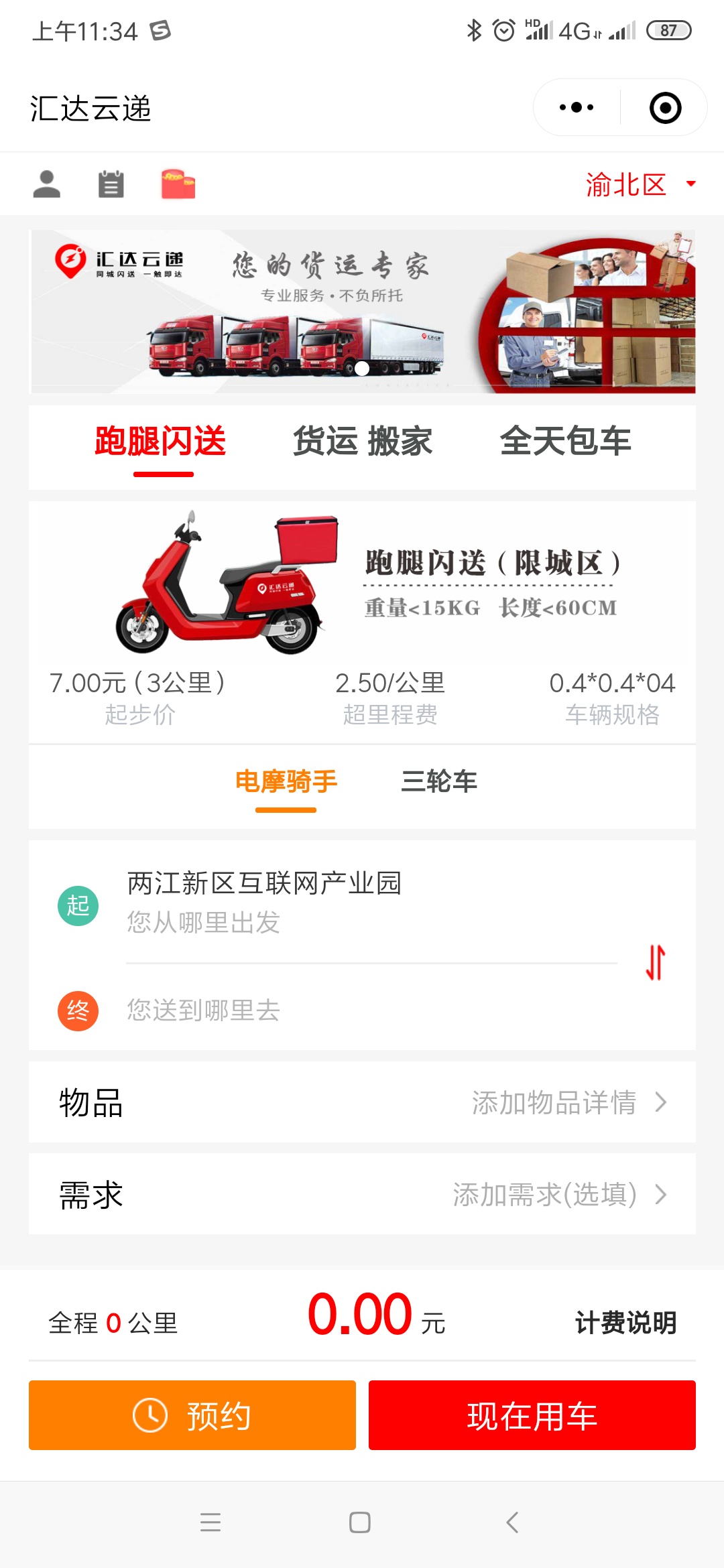The width and height of the screenshot is (724, 1568).
Task: Choose the 三轮车 vehicle option
Action: tap(439, 782)
